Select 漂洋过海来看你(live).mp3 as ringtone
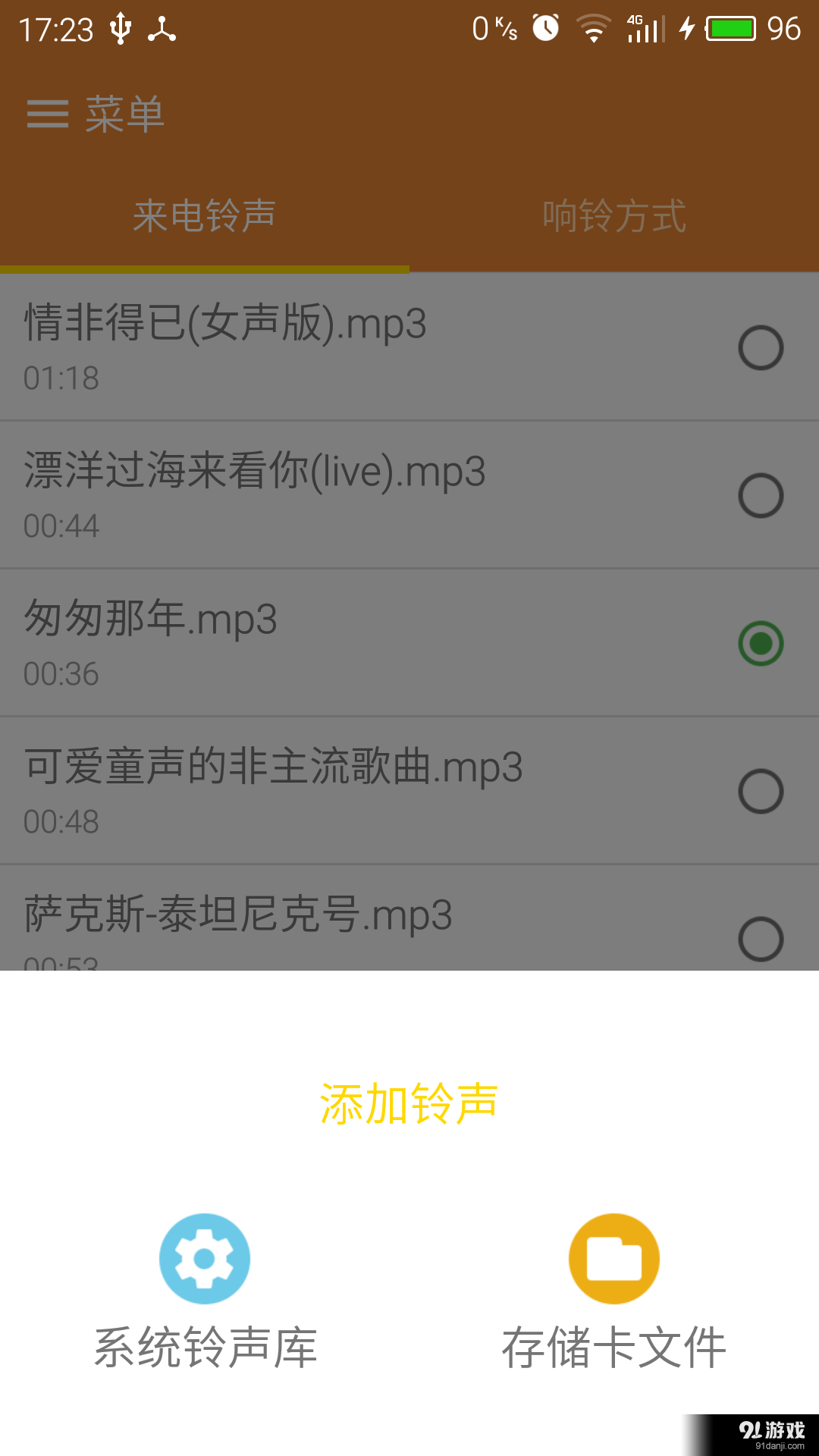Screen dimensions: 819x1456 (761, 495)
